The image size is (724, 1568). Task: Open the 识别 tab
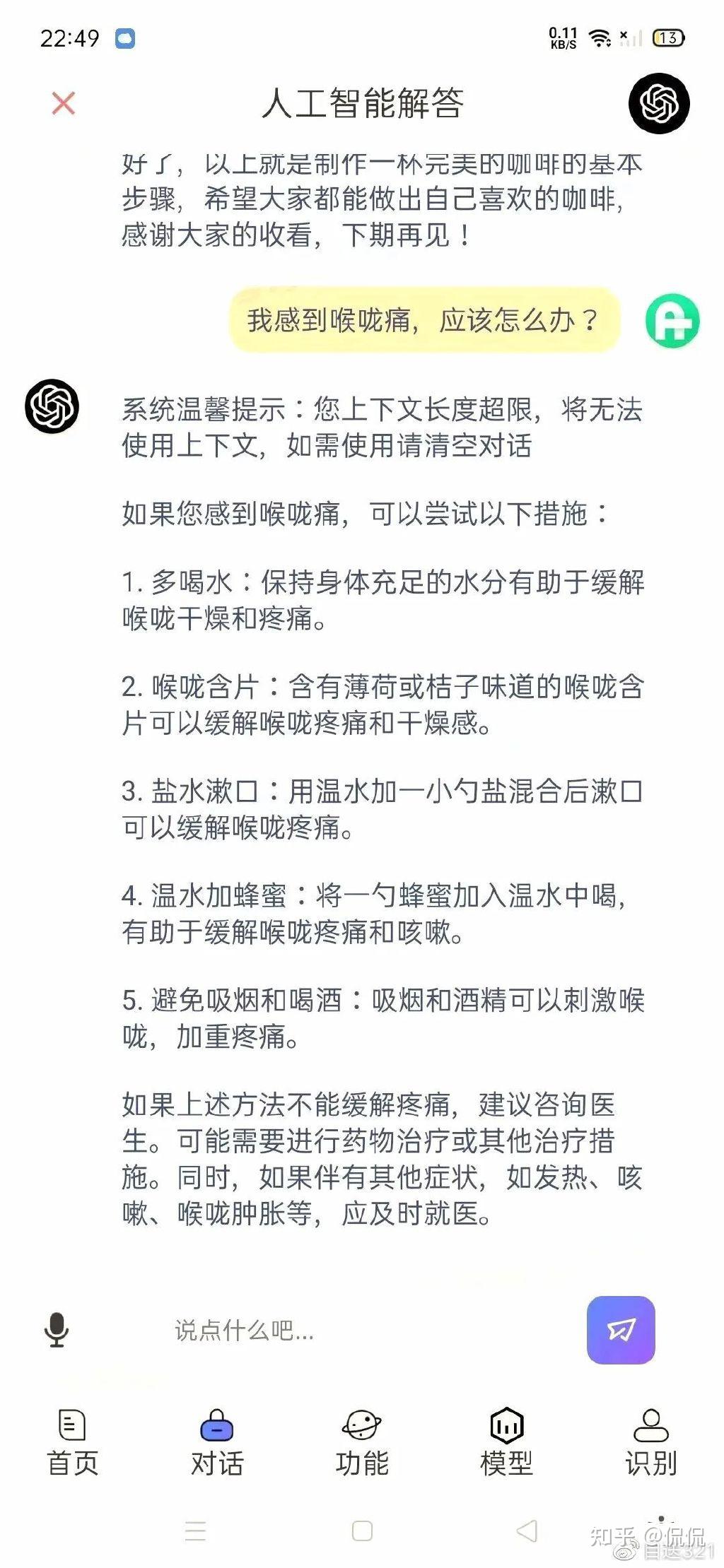651,1443
